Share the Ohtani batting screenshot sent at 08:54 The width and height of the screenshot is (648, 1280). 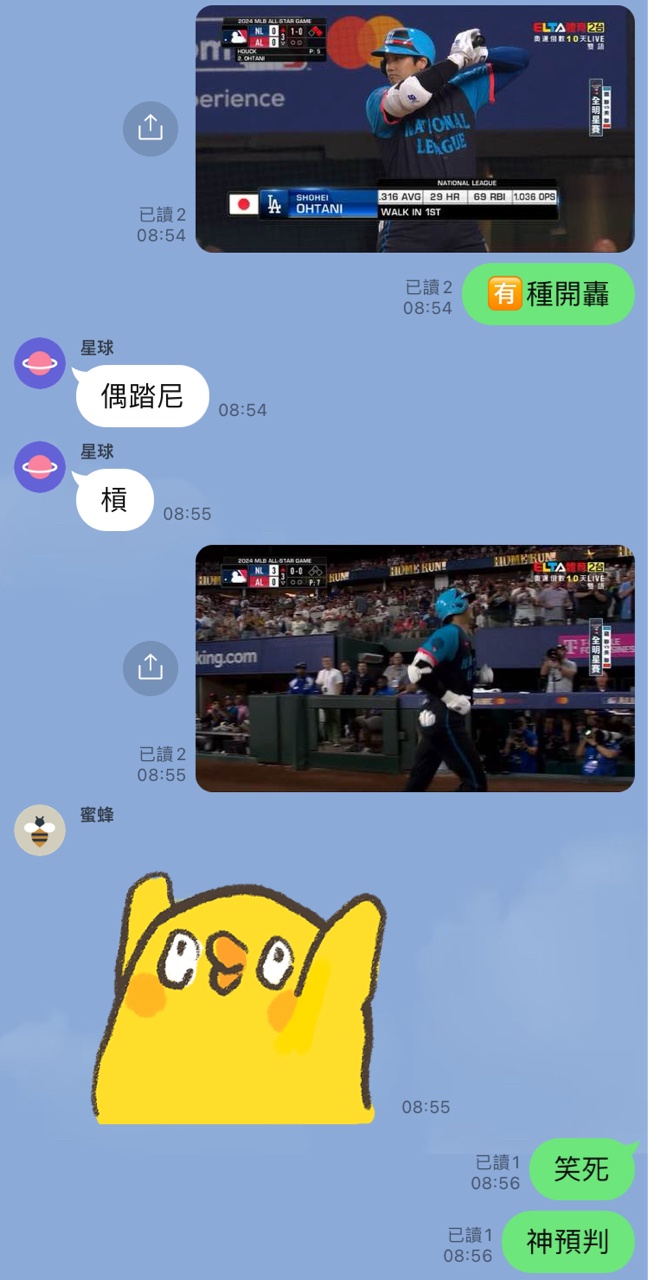[150, 128]
